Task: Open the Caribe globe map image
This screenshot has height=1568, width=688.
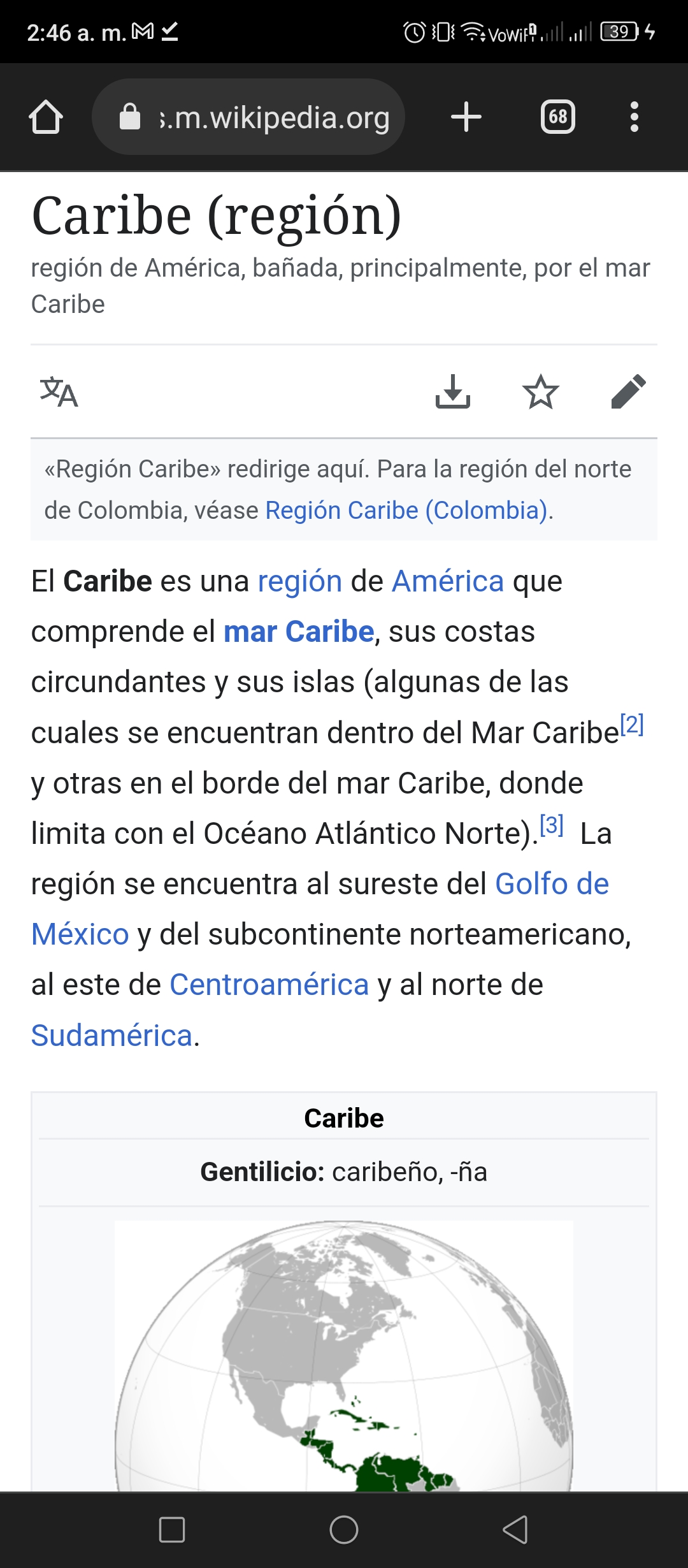Action: pyautogui.click(x=344, y=1356)
